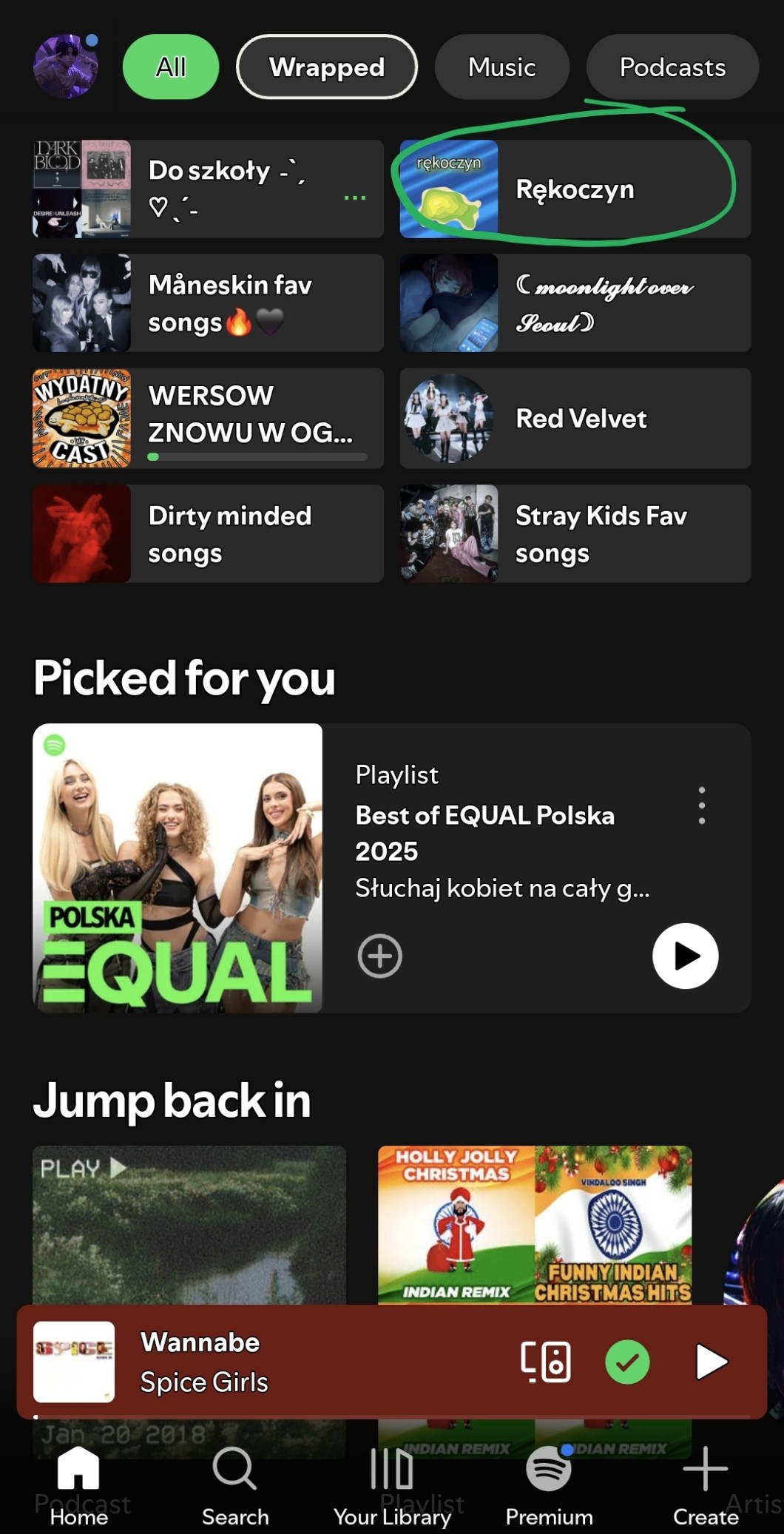Viewport: 784px width, 1534px height.
Task: Open Stray Kids Fav songs playlist
Action: 575,534
